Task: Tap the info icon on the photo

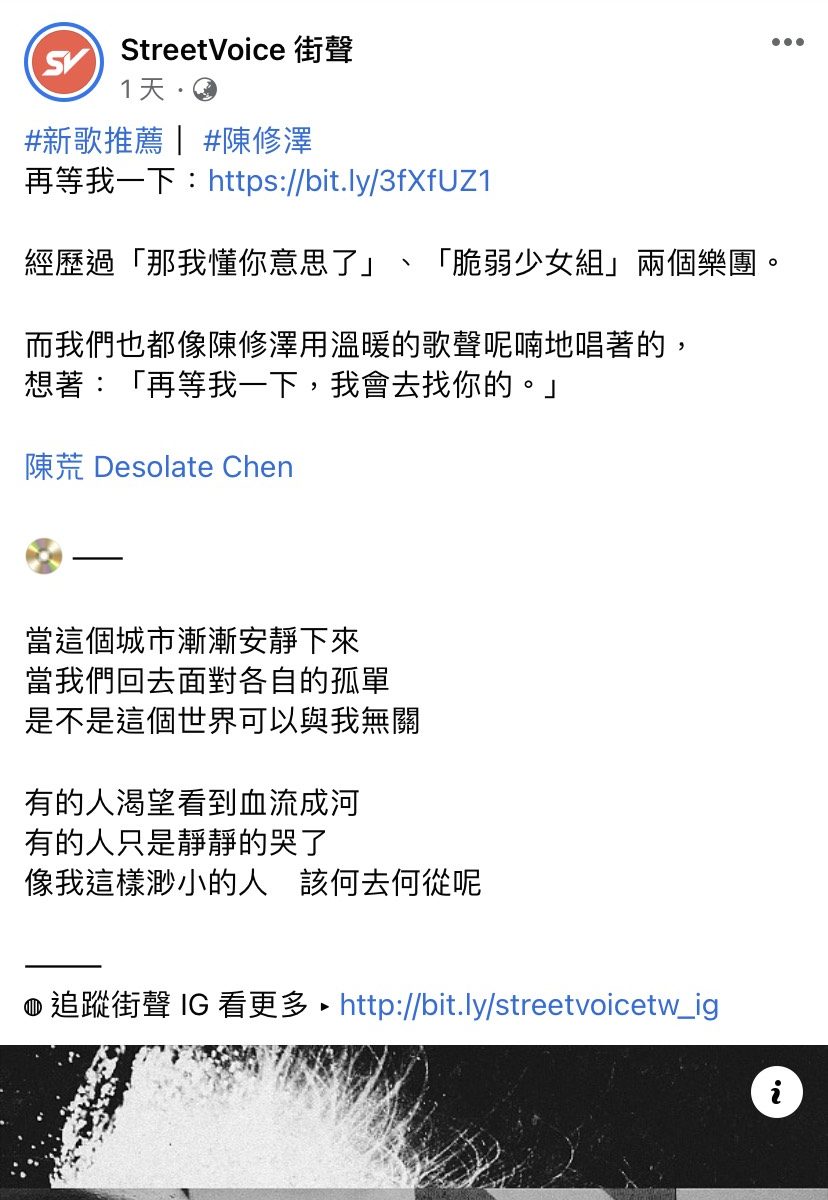Action: click(776, 1091)
